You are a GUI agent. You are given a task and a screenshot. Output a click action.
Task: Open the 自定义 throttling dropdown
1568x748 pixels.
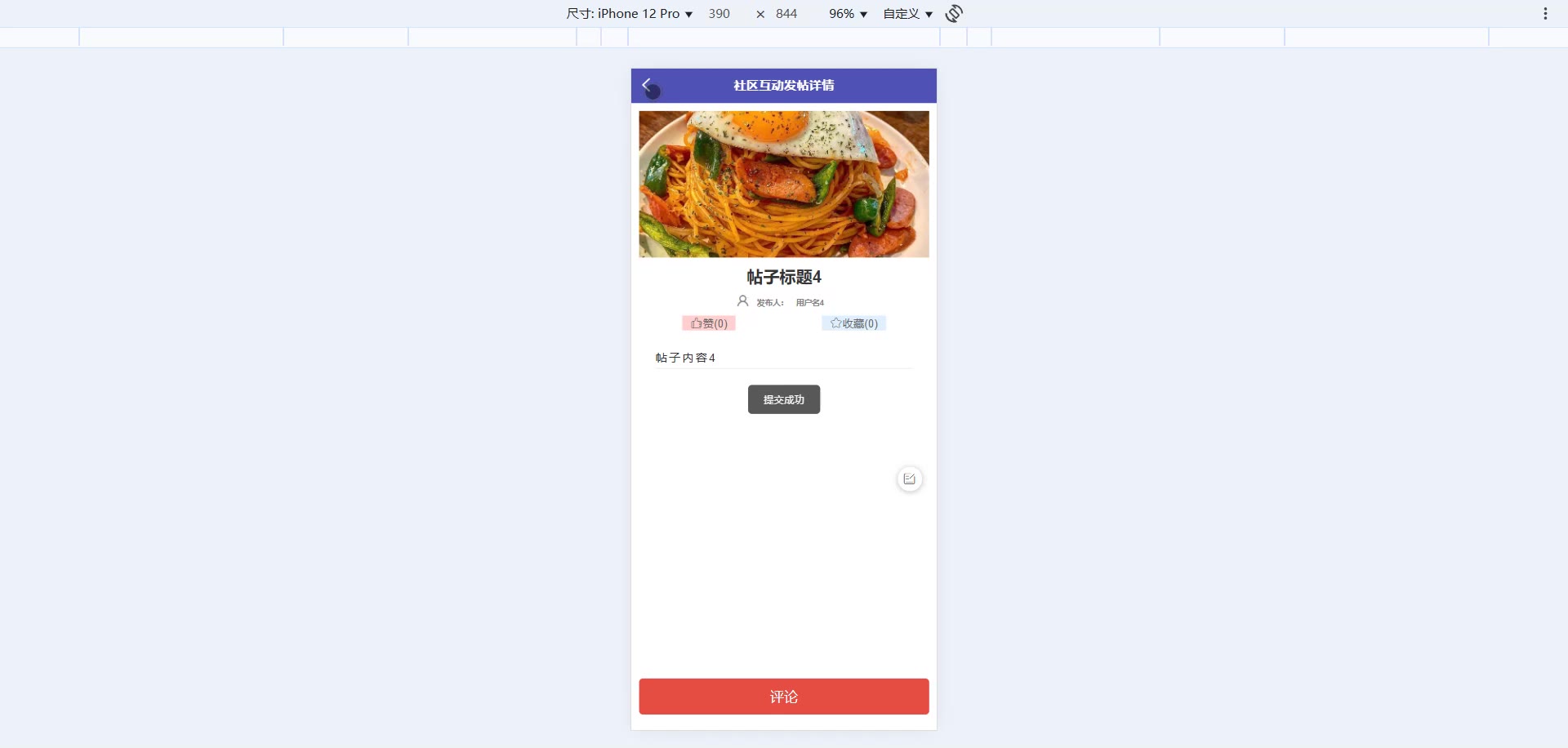coord(907,14)
